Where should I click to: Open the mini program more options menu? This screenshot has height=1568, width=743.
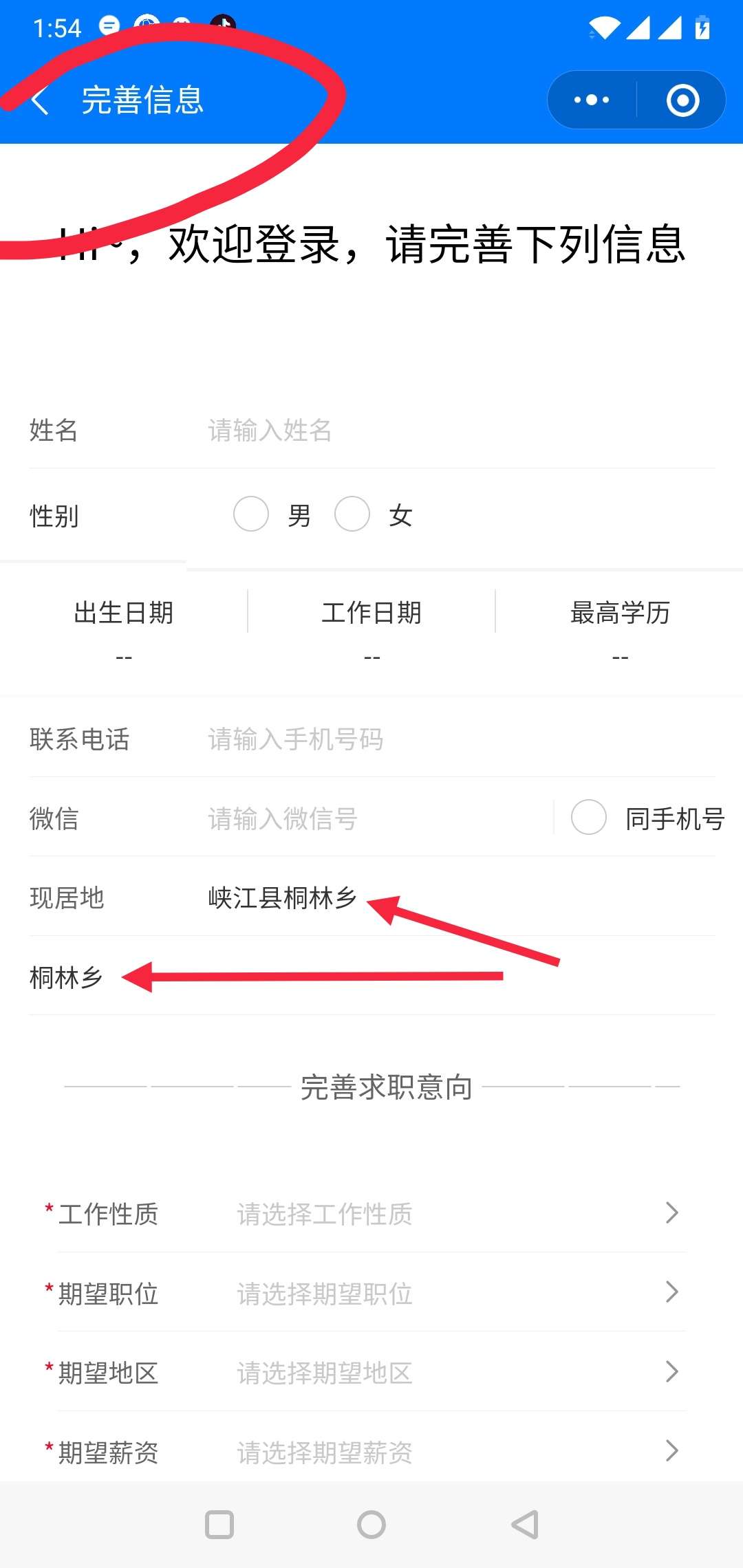pyautogui.click(x=592, y=100)
